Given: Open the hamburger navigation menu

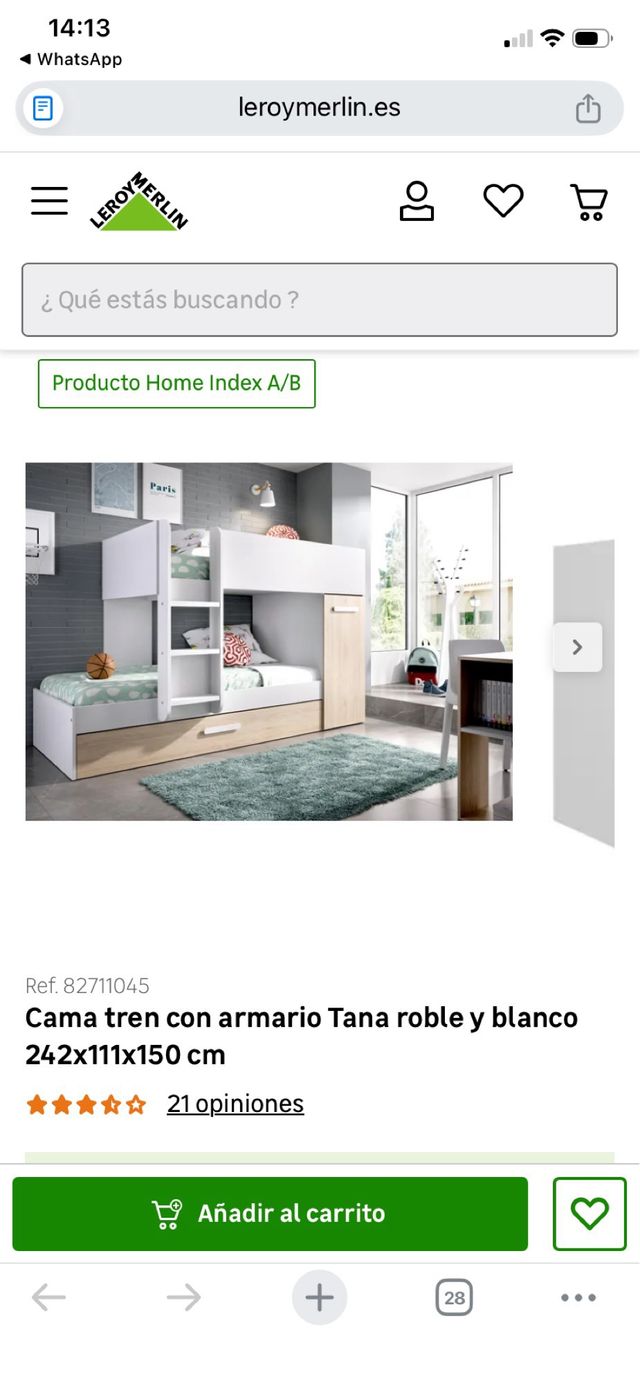Looking at the screenshot, I should point(49,201).
